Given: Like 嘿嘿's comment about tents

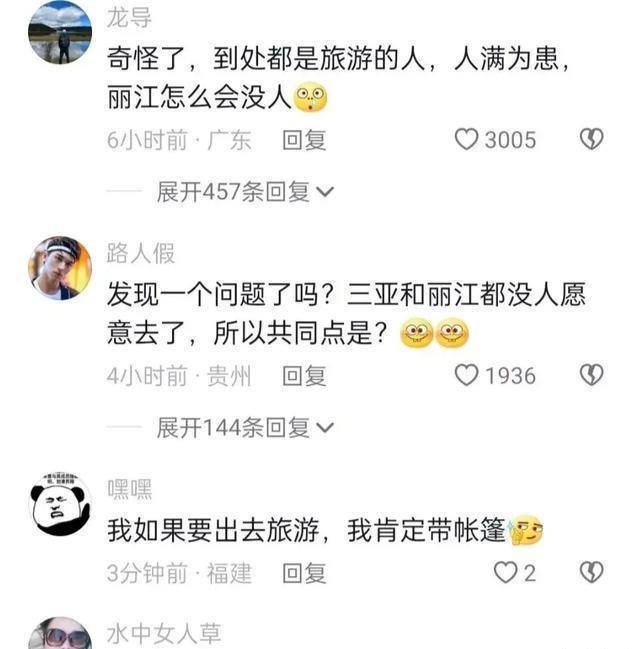Looking at the screenshot, I should pyautogui.click(x=506, y=573).
